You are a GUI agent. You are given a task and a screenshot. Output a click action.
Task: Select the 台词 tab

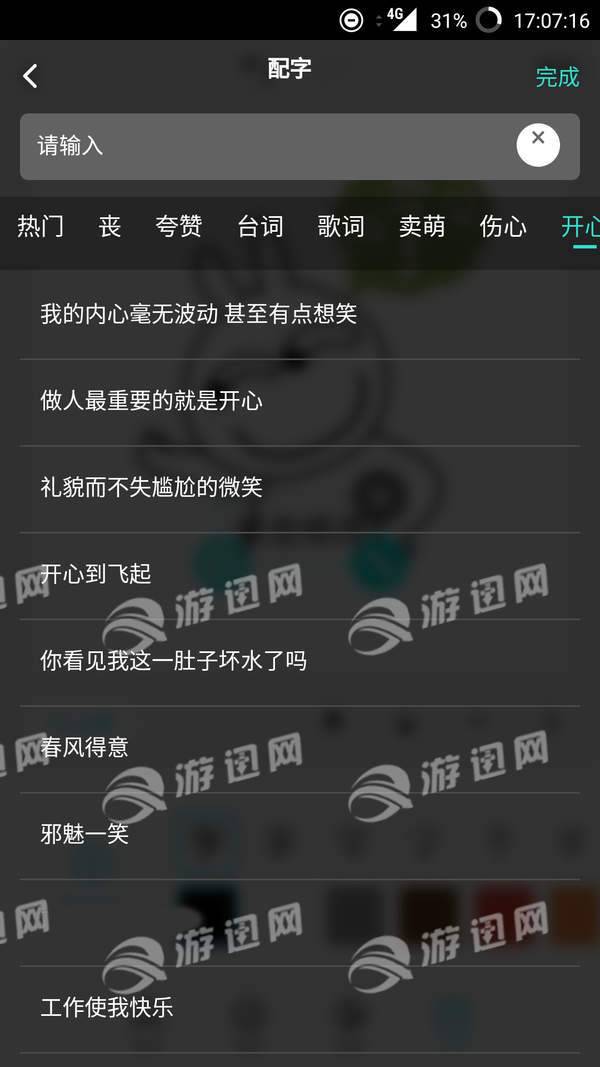[260, 227]
